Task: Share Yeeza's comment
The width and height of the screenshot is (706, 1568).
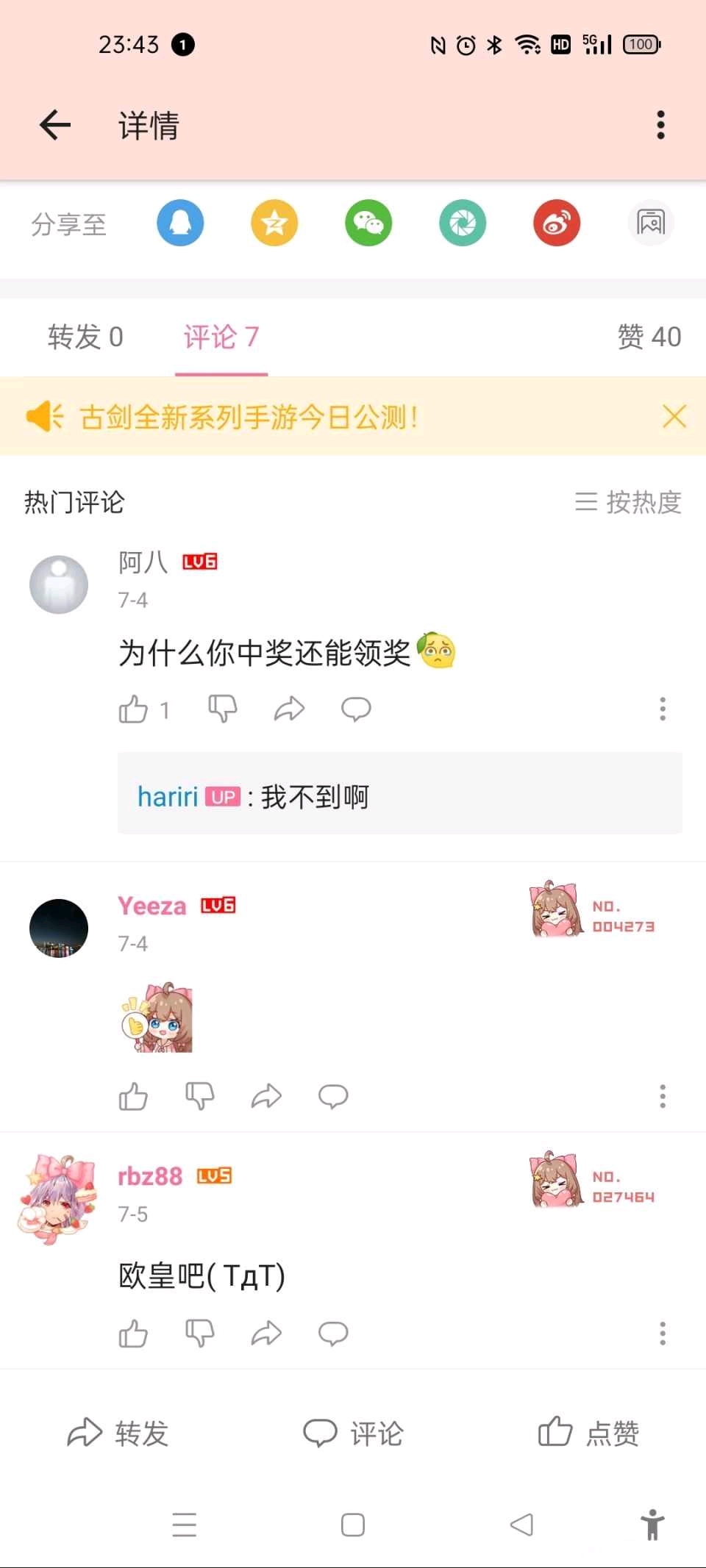Action: pyautogui.click(x=266, y=1096)
